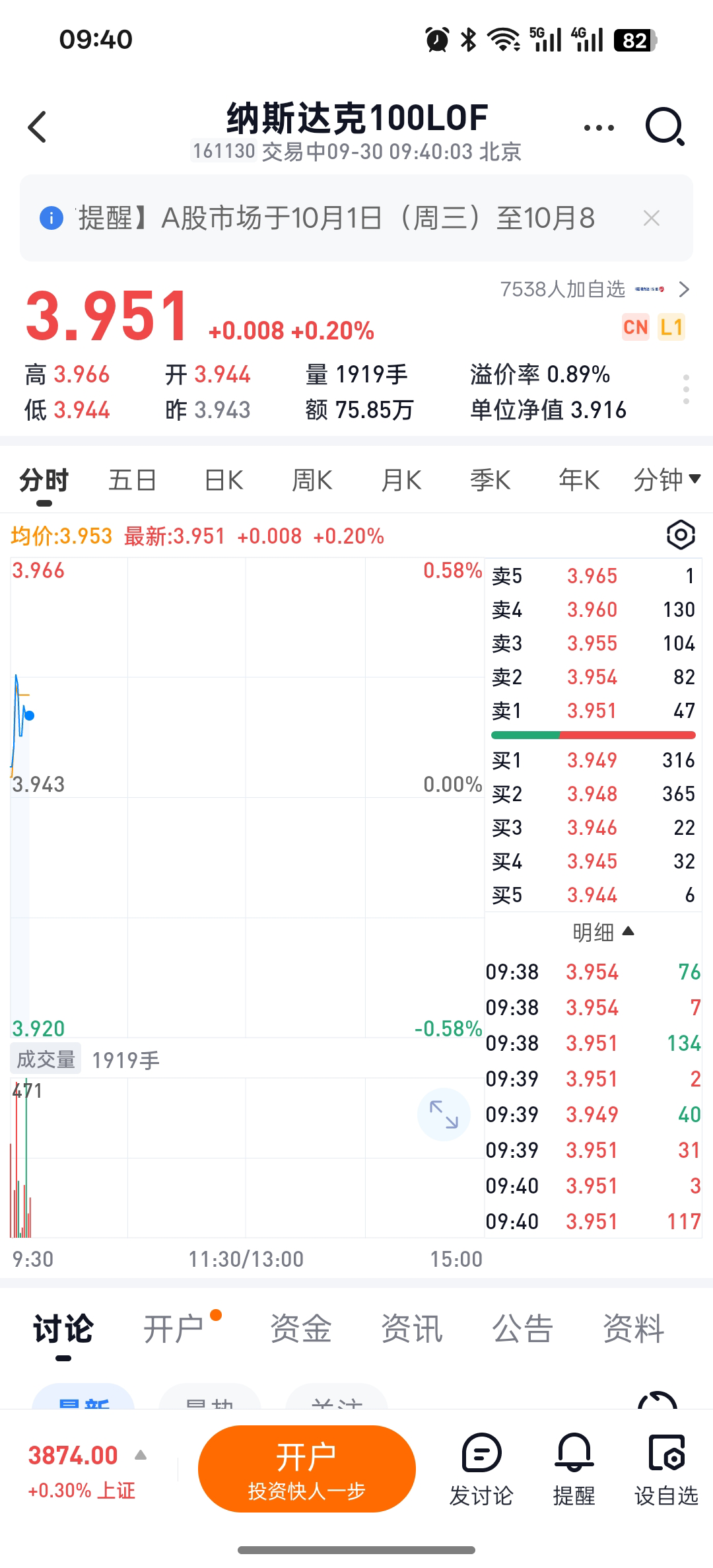Set a price alert with 提醒
This screenshot has height=1568, width=713.
574,1469
